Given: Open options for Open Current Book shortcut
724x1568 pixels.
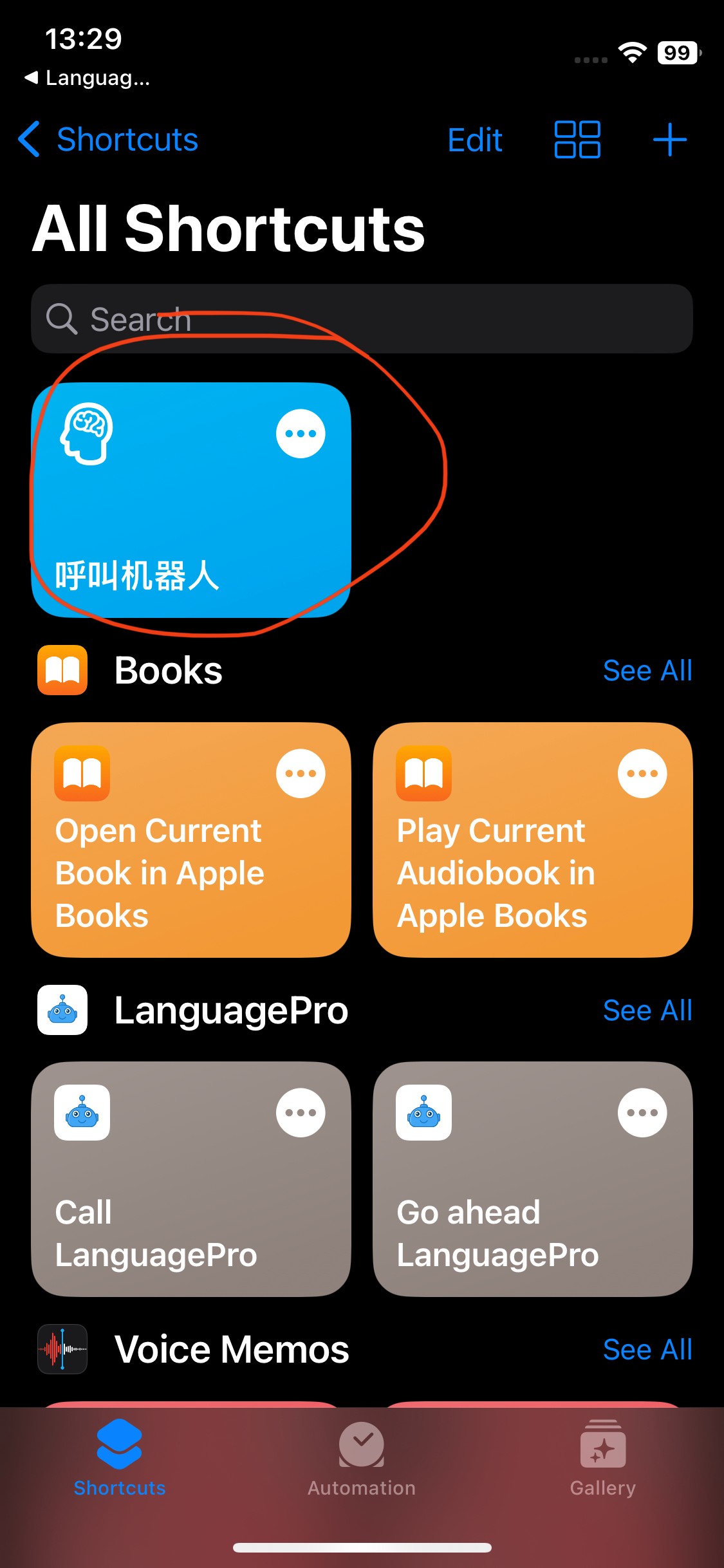Looking at the screenshot, I should coord(301,774).
